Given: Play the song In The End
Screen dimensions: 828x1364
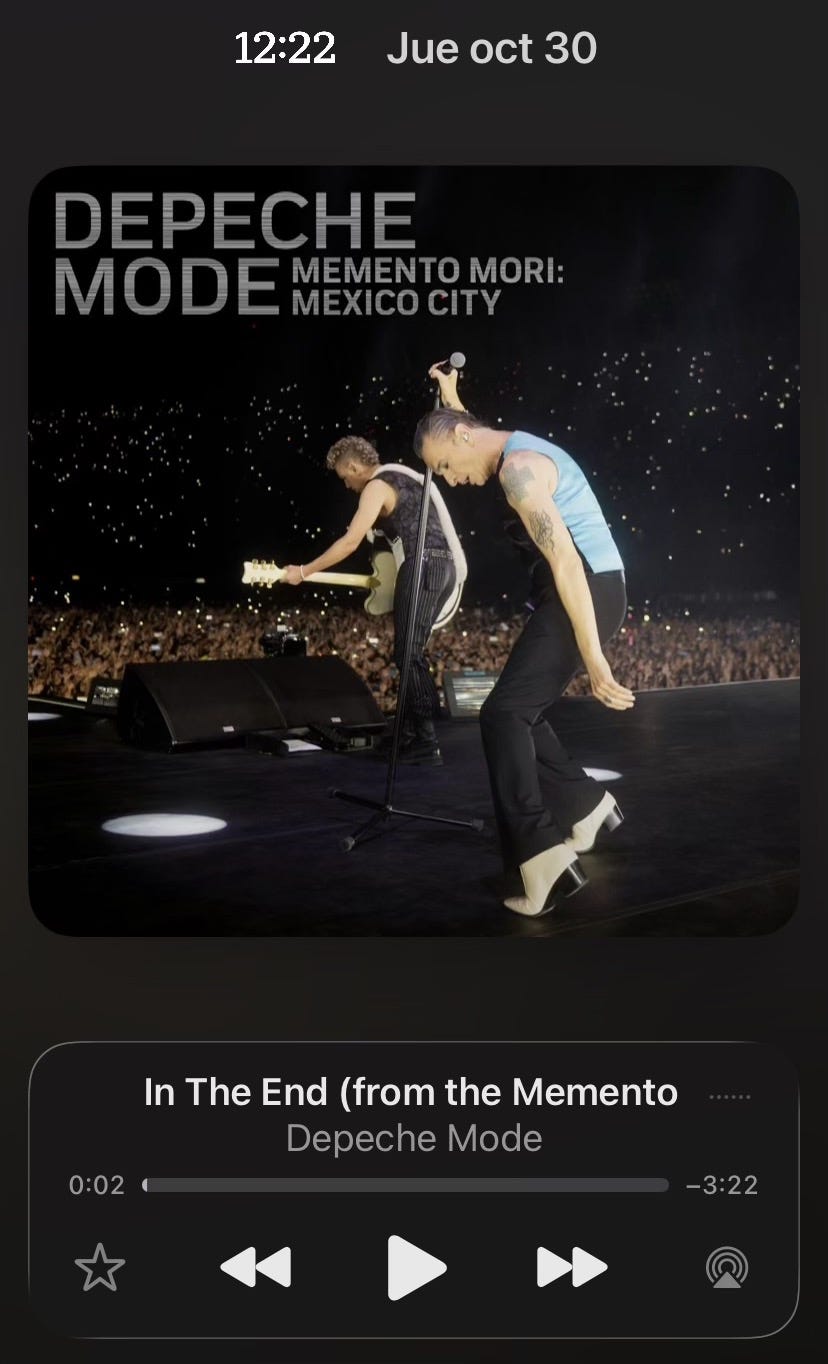Looking at the screenshot, I should coord(416,1267).
